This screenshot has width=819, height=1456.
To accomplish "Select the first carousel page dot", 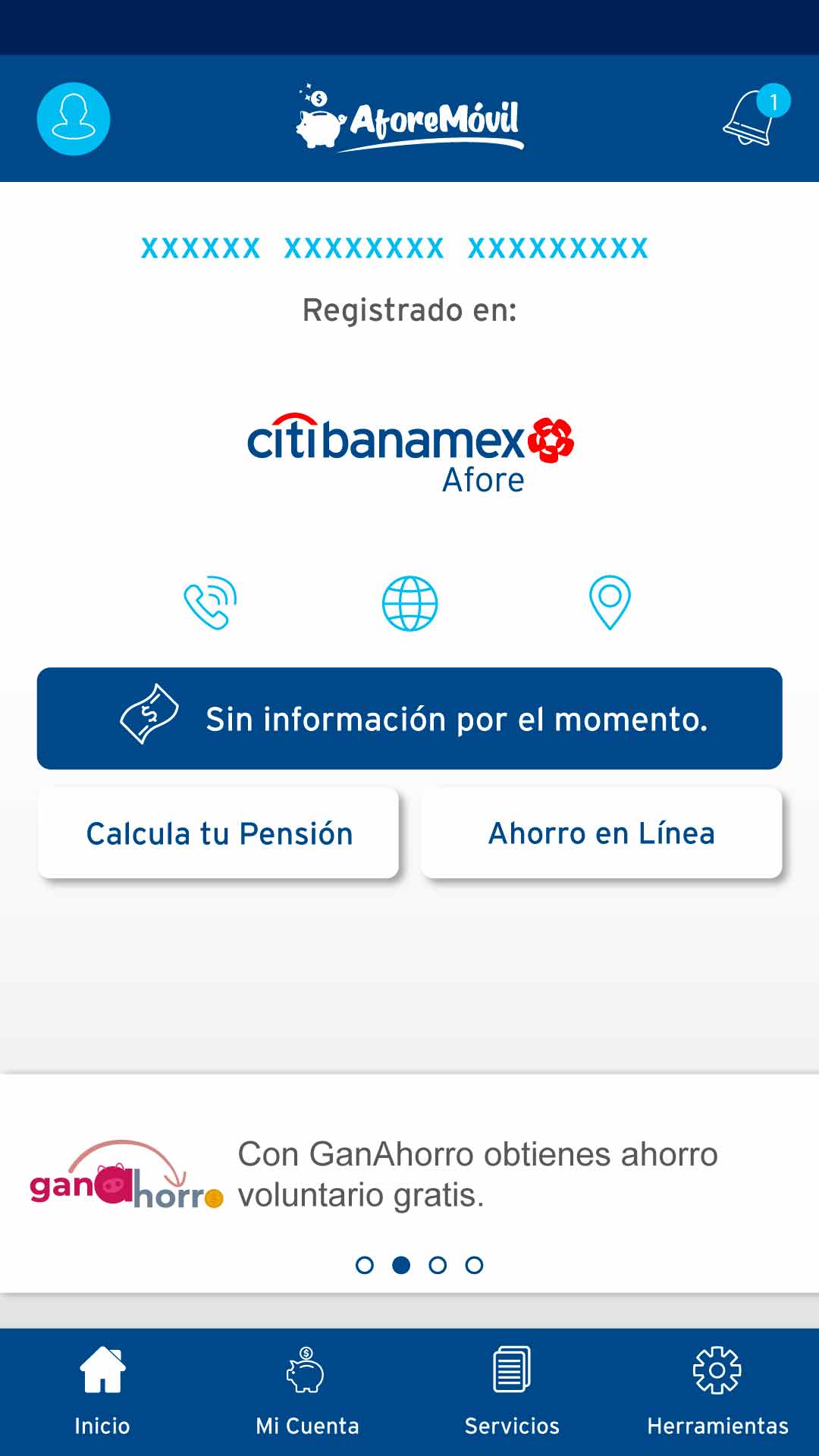I will pos(365,1265).
